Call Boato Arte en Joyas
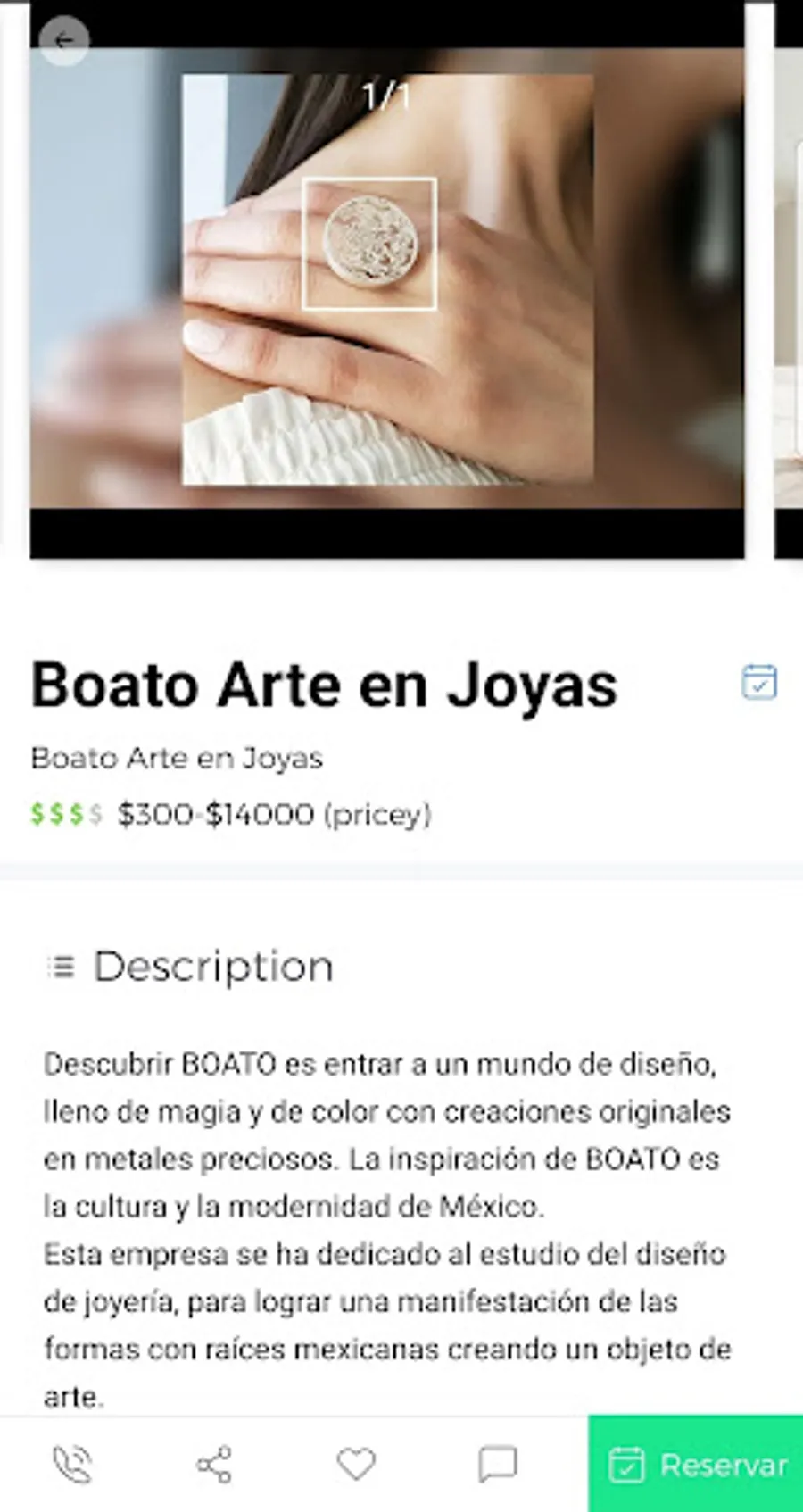Image resolution: width=803 pixels, height=1512 pixels. (72, 1465)
